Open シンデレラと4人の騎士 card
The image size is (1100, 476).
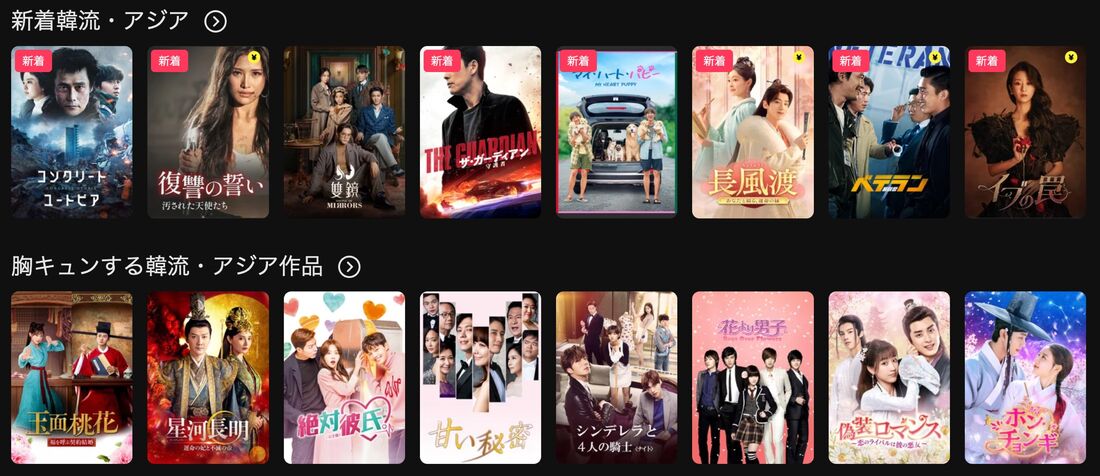tap(616, 378)
